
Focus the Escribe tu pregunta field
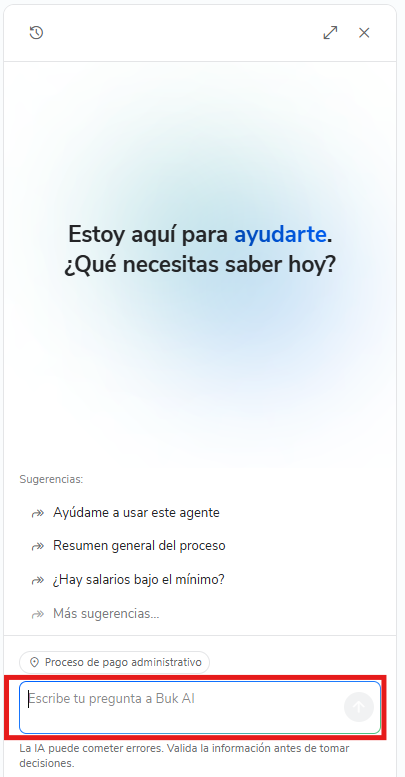tap(200, 707)
